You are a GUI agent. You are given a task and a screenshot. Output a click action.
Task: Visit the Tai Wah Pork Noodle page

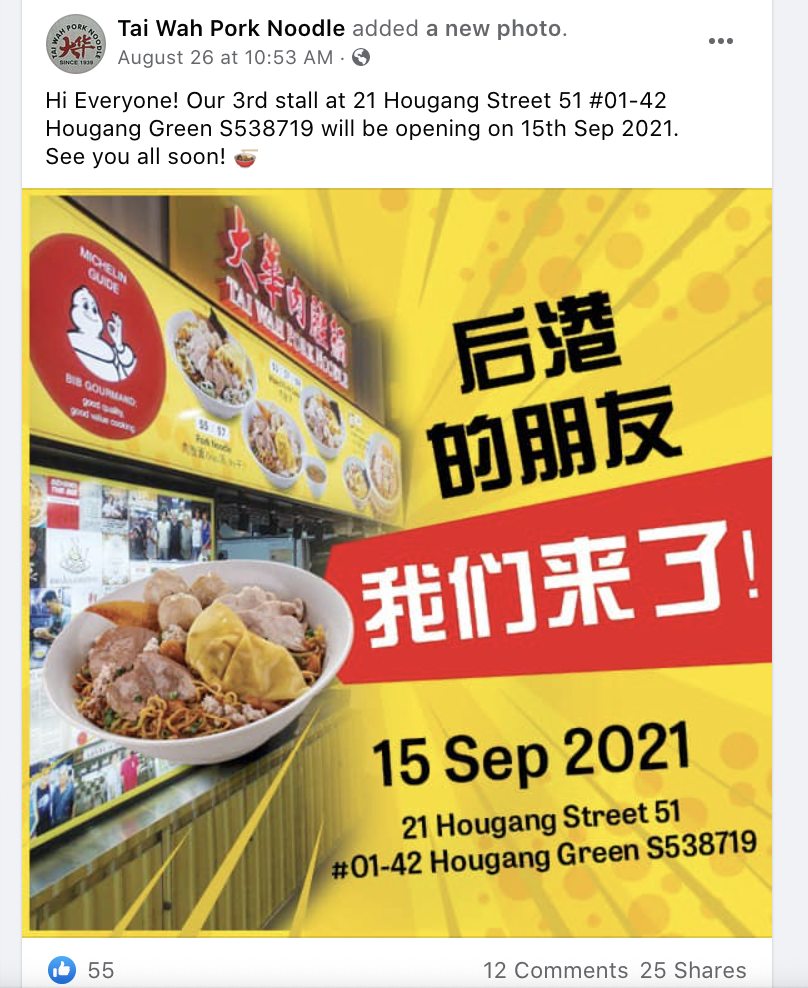click(x=231, y=29)
